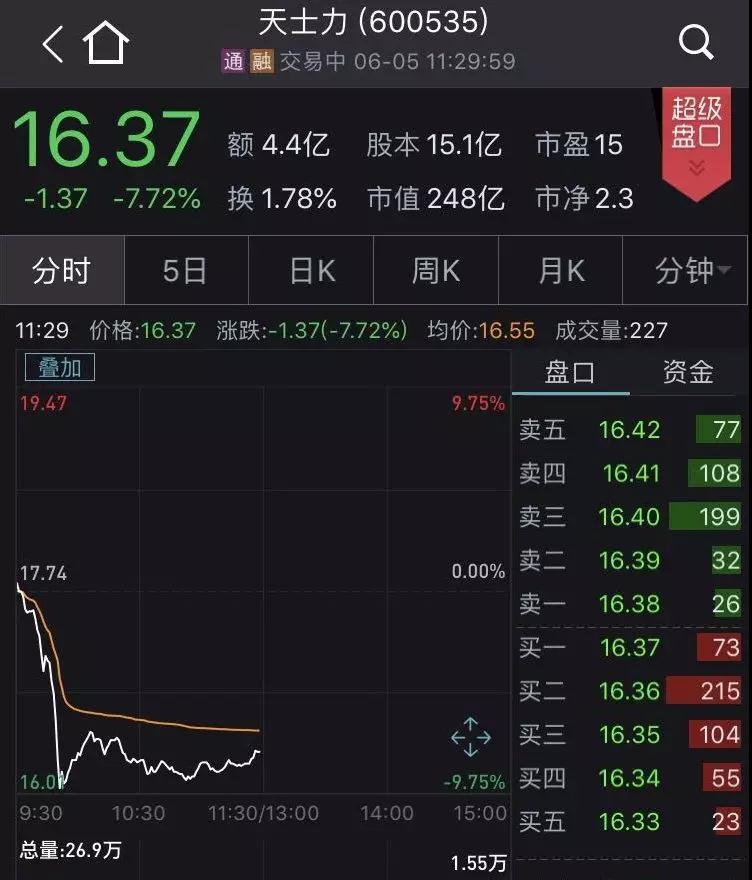The width and height of the screenshot is (752, 880).
Task: Open stock search magnifier
Action: pos(695,43)
